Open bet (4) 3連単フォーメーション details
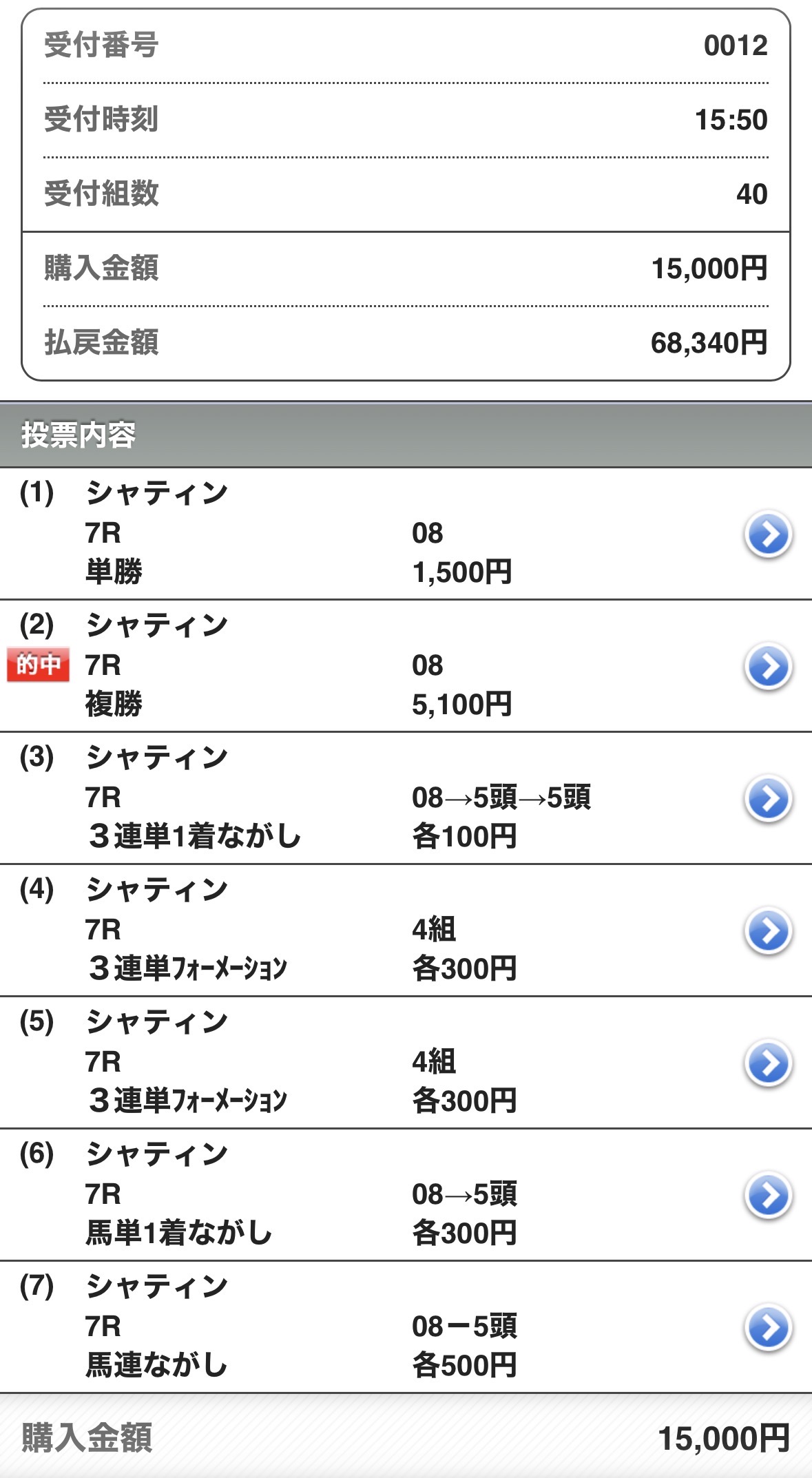 tap(768, 930)
